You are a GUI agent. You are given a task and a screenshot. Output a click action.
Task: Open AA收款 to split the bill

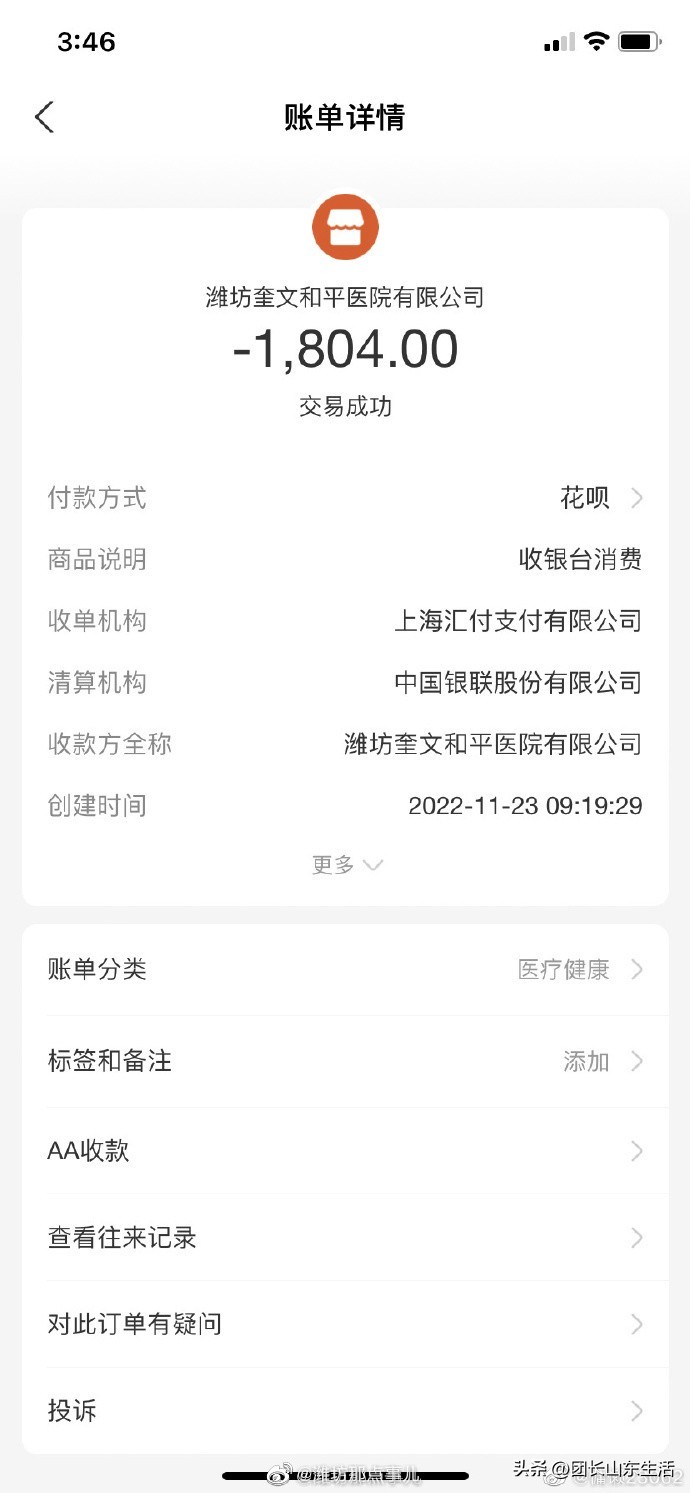point(345,1151)
